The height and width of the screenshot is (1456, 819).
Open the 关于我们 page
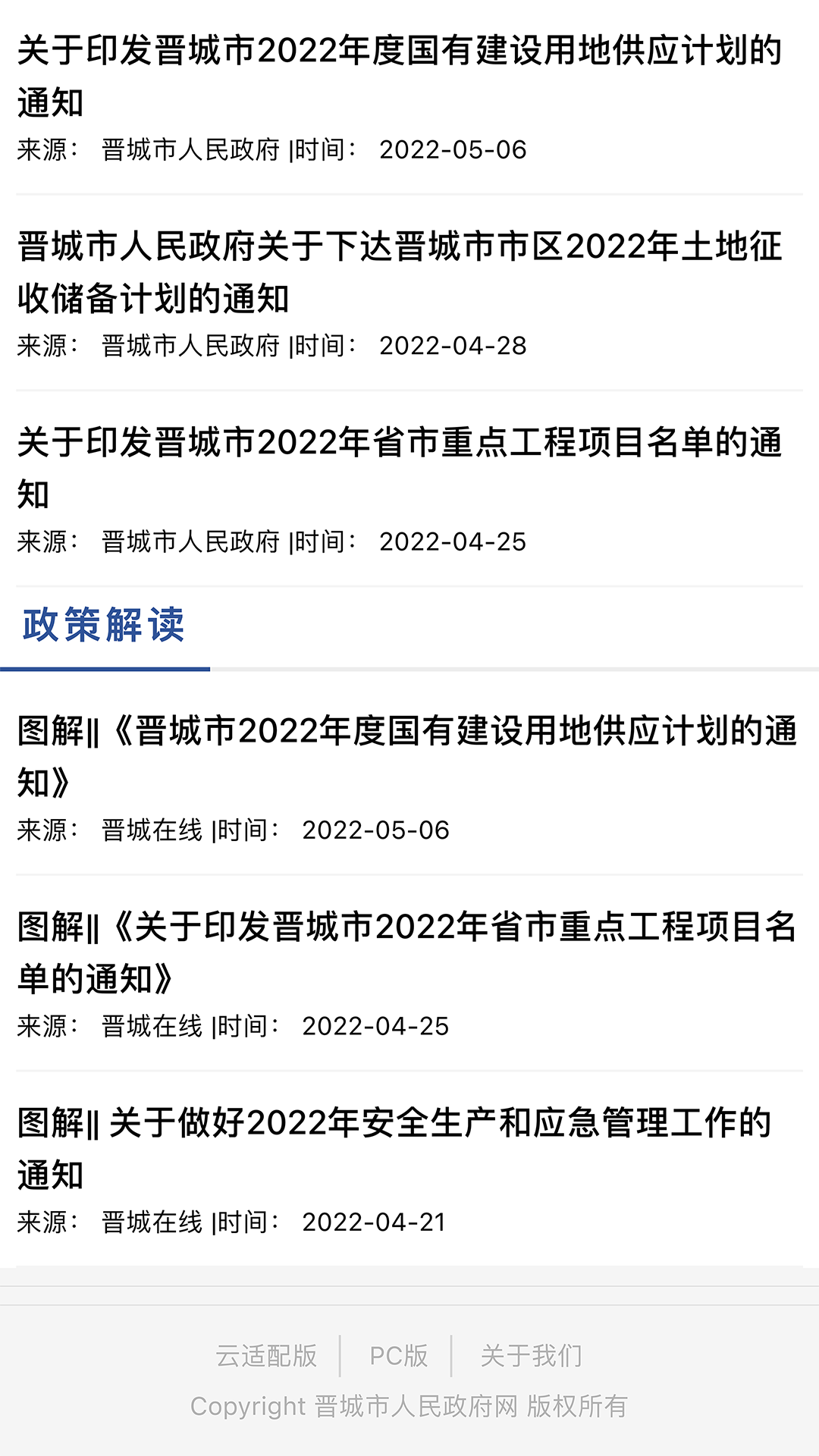click(531, 1356)
